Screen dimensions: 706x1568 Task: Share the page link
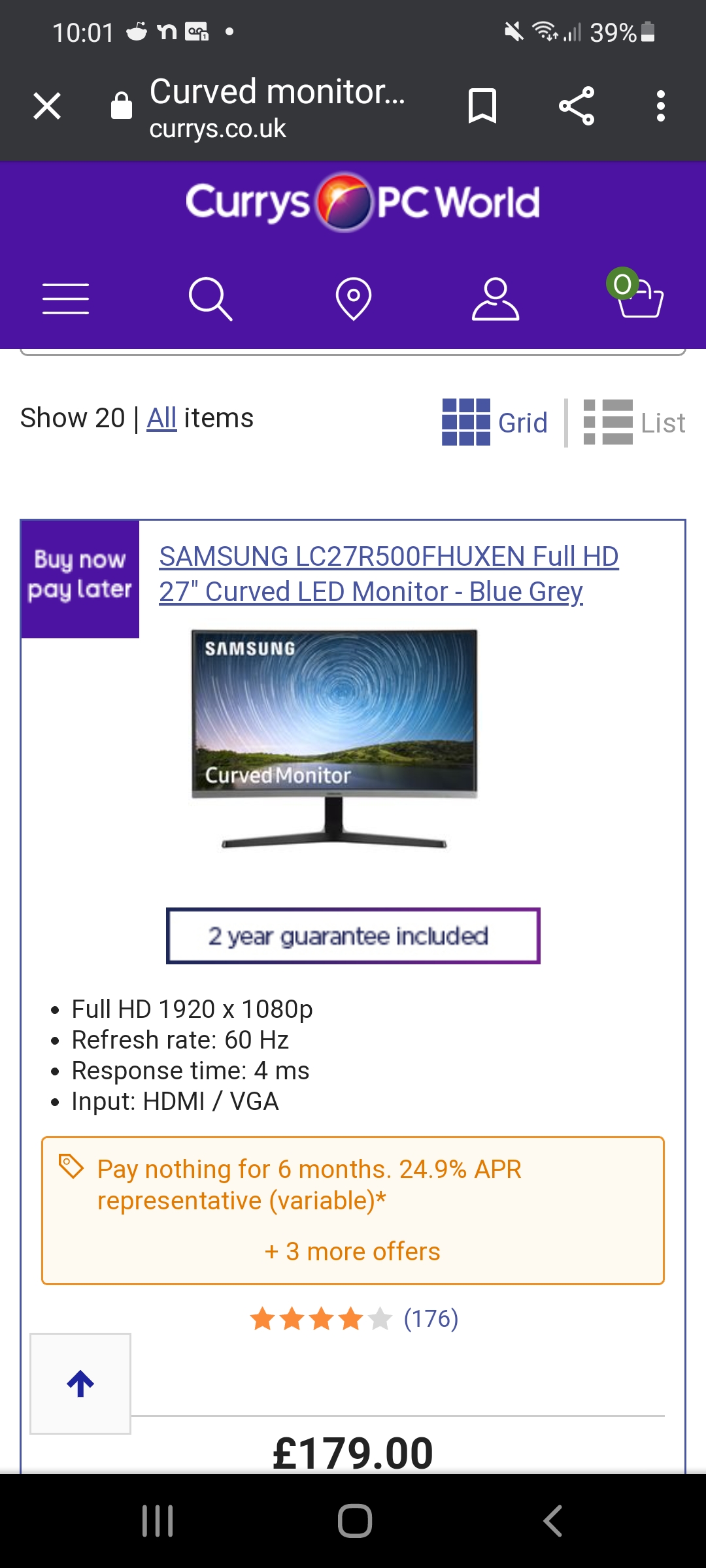[x=577, y=106]
